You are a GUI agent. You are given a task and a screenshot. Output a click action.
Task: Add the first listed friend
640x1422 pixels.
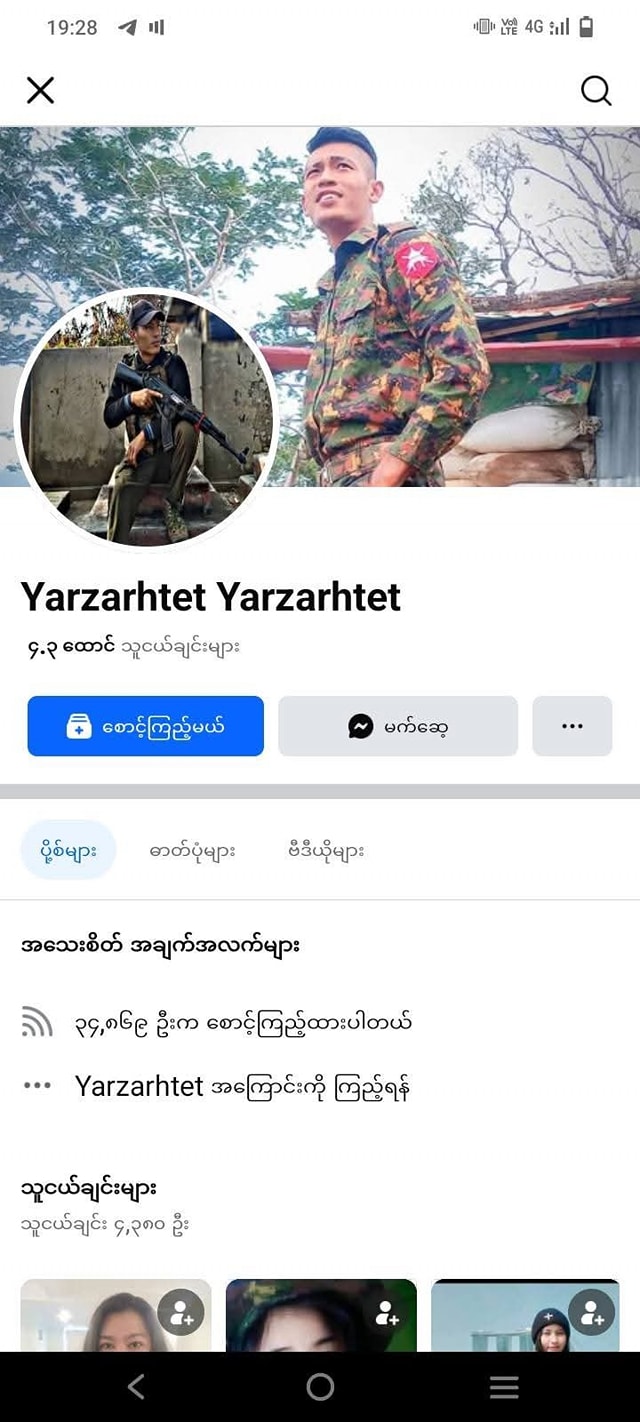click(181, 1312)
